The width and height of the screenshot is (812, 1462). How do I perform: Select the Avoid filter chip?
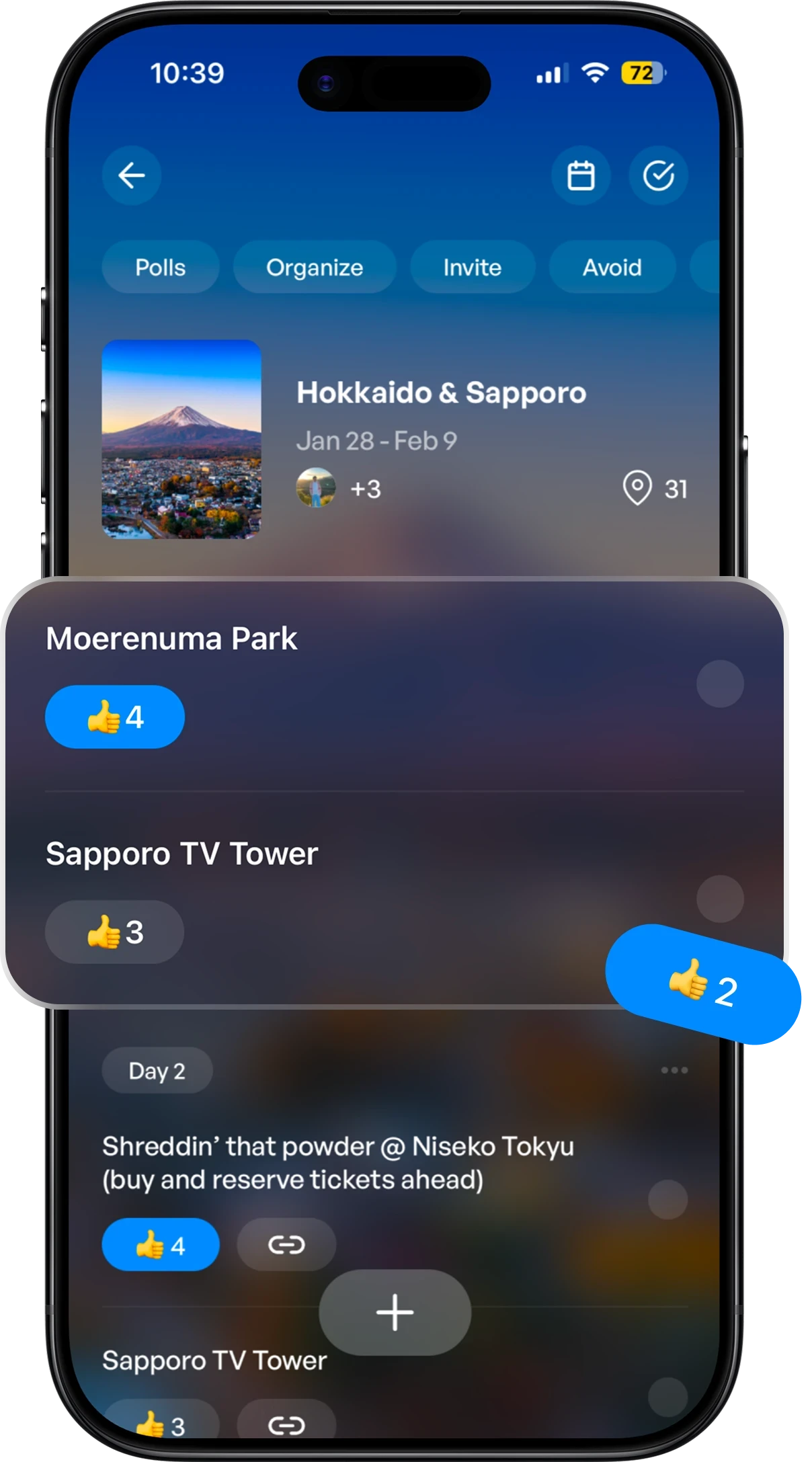click(612, 267)
